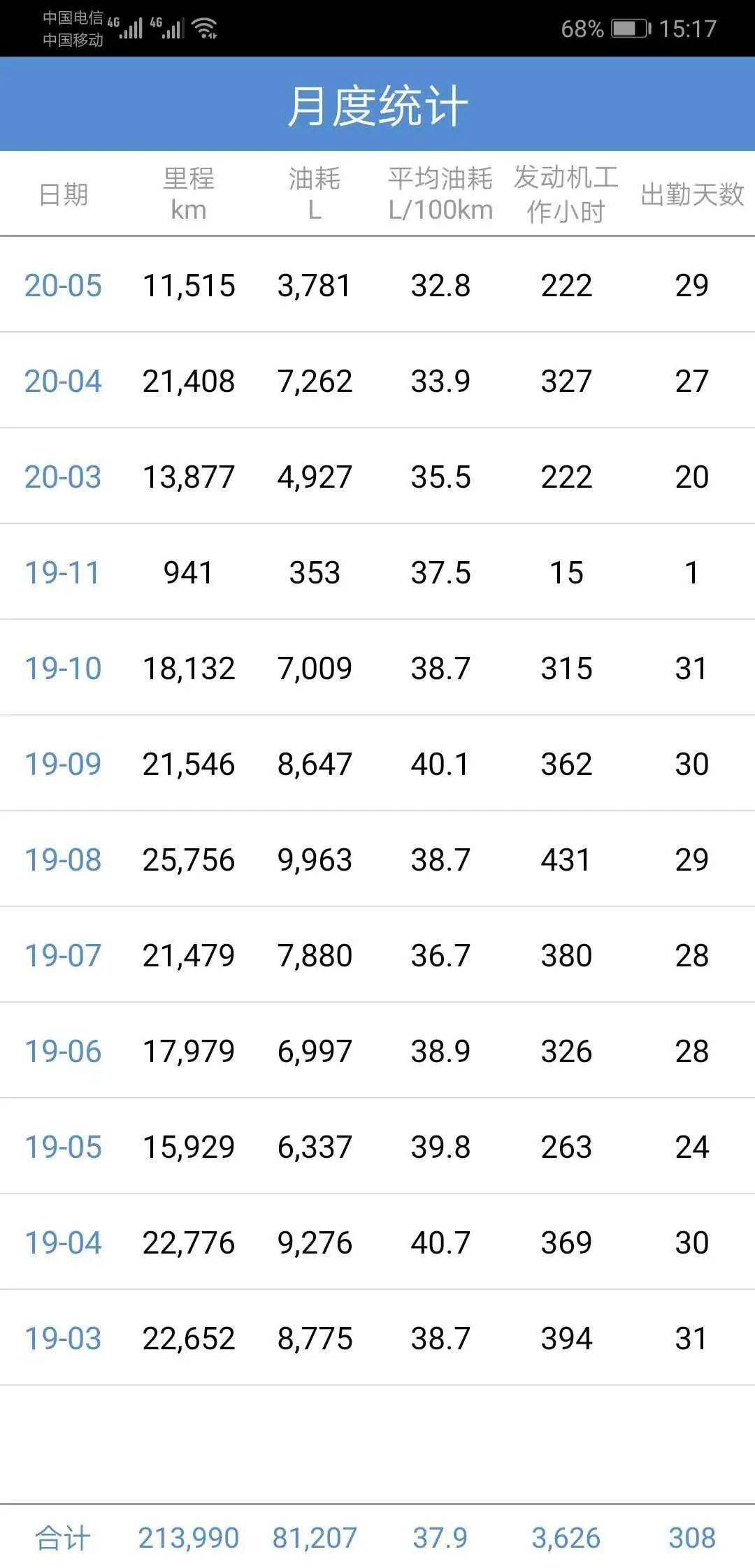The width and height of the screenshot is (755, 1568).
Task: Show details for 19-10
Action: click(63, 668)
